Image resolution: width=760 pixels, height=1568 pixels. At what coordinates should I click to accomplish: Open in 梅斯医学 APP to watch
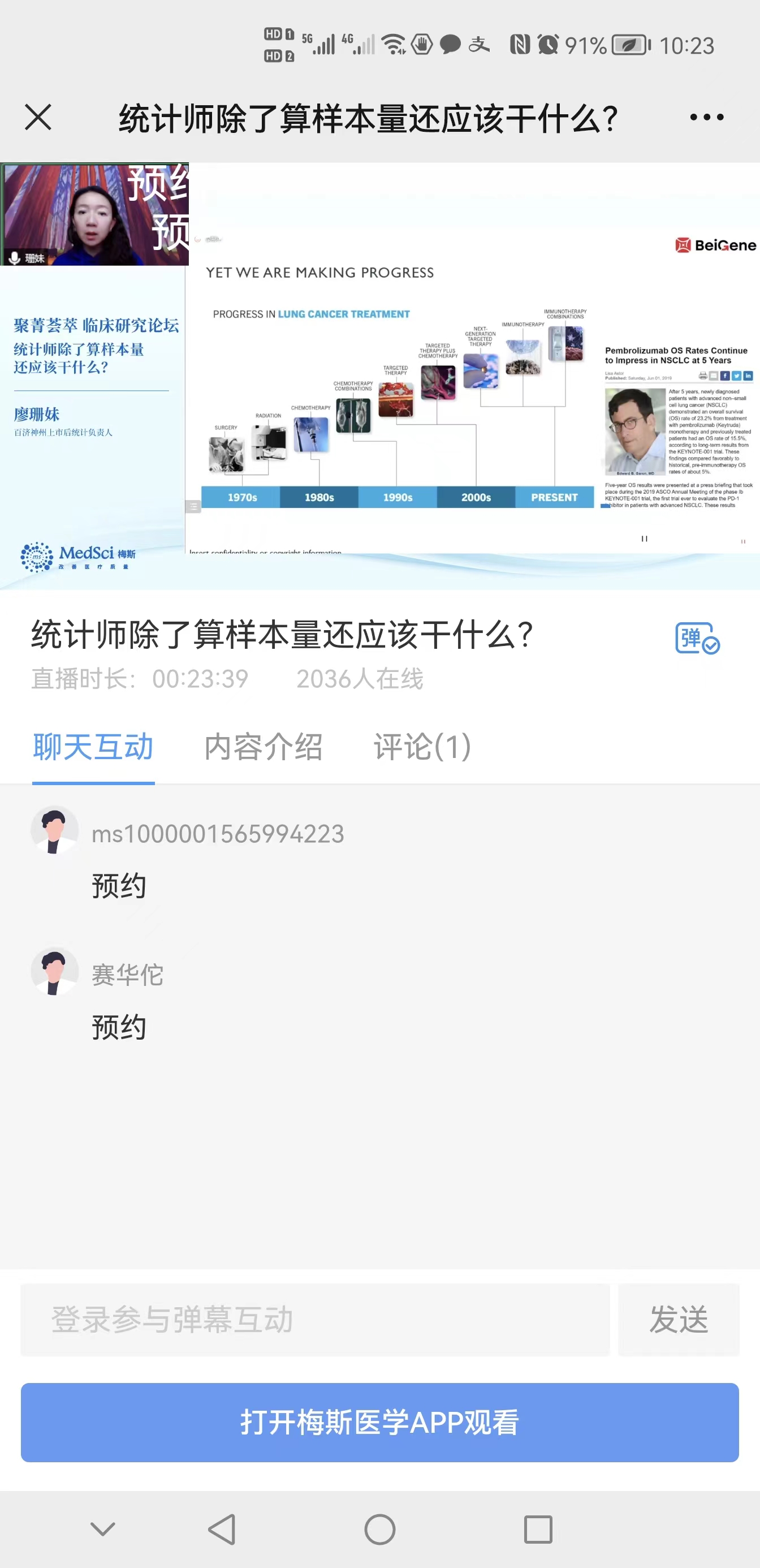[379, 1423]
